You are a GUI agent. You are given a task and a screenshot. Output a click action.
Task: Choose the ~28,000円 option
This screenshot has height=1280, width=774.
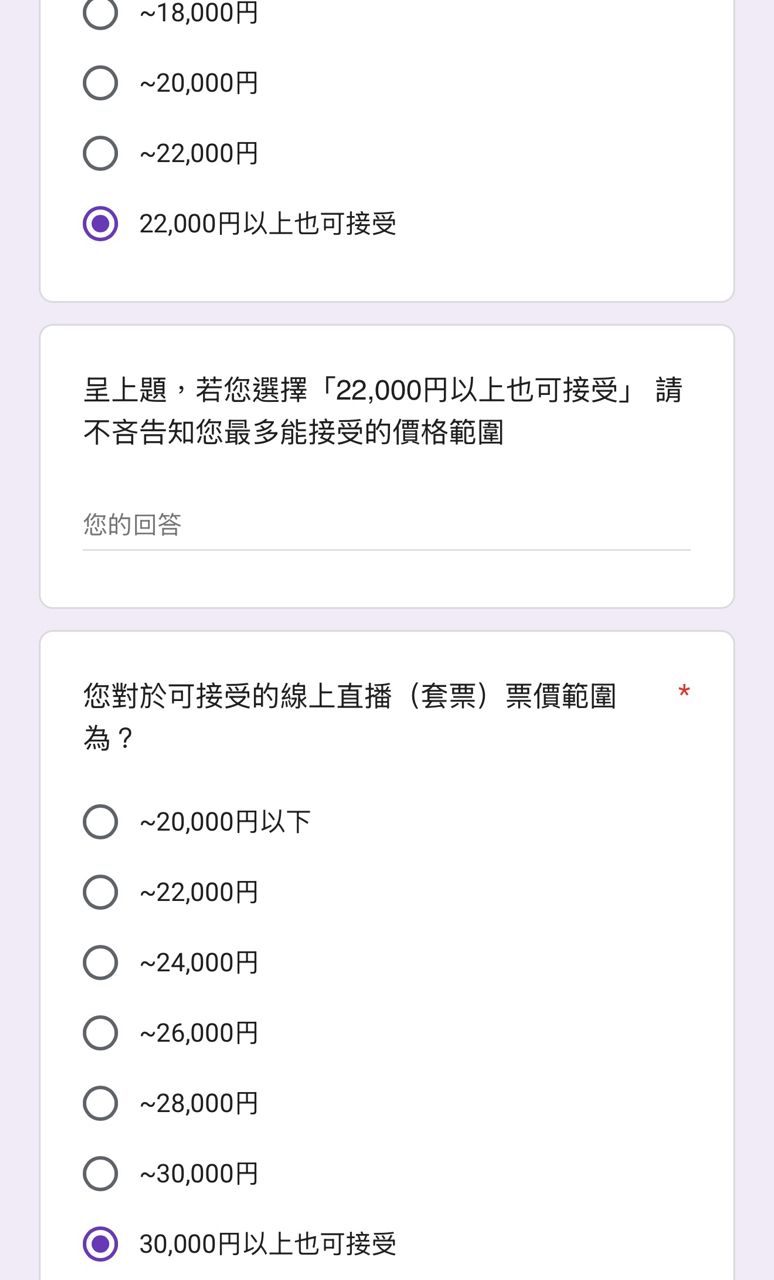coord(100,1103)
